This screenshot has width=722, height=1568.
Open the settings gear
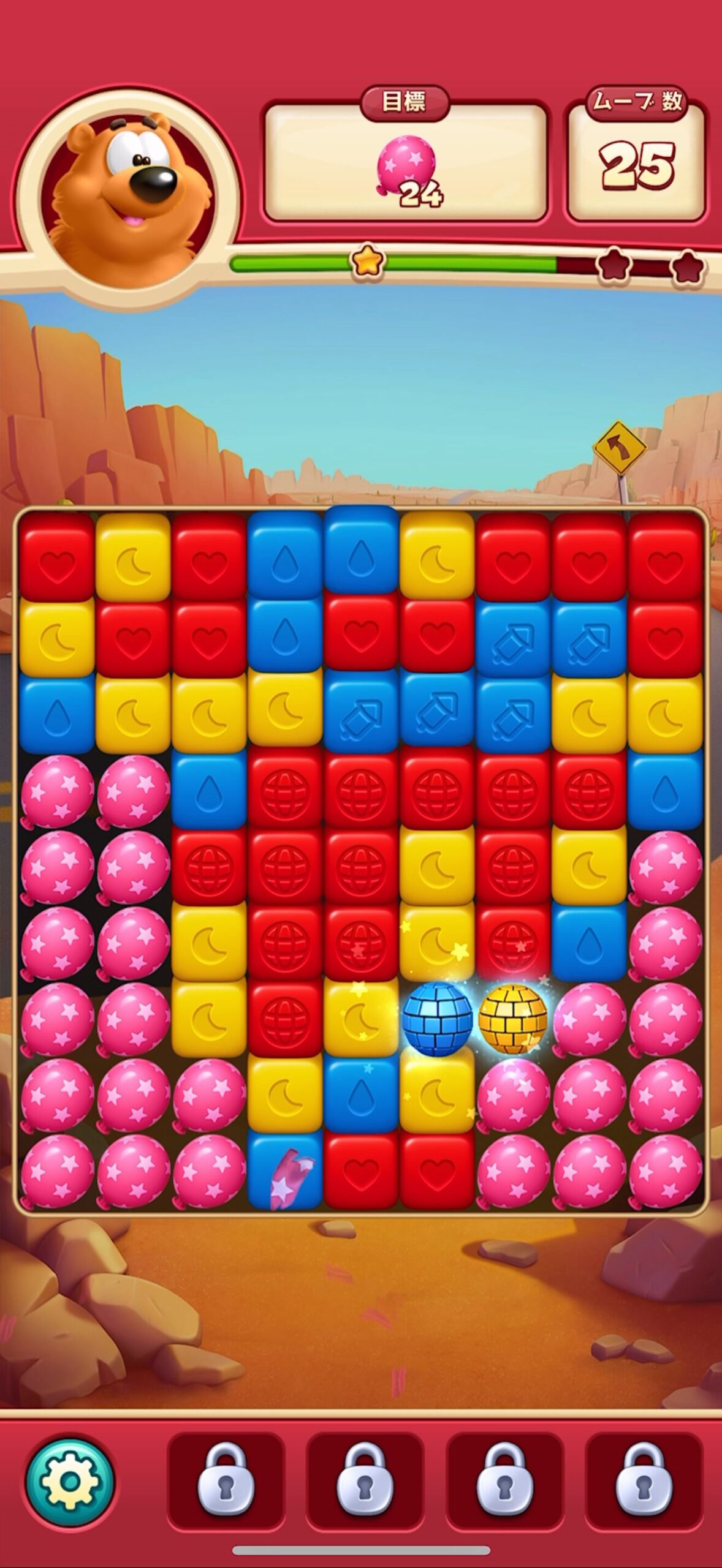69,1482
